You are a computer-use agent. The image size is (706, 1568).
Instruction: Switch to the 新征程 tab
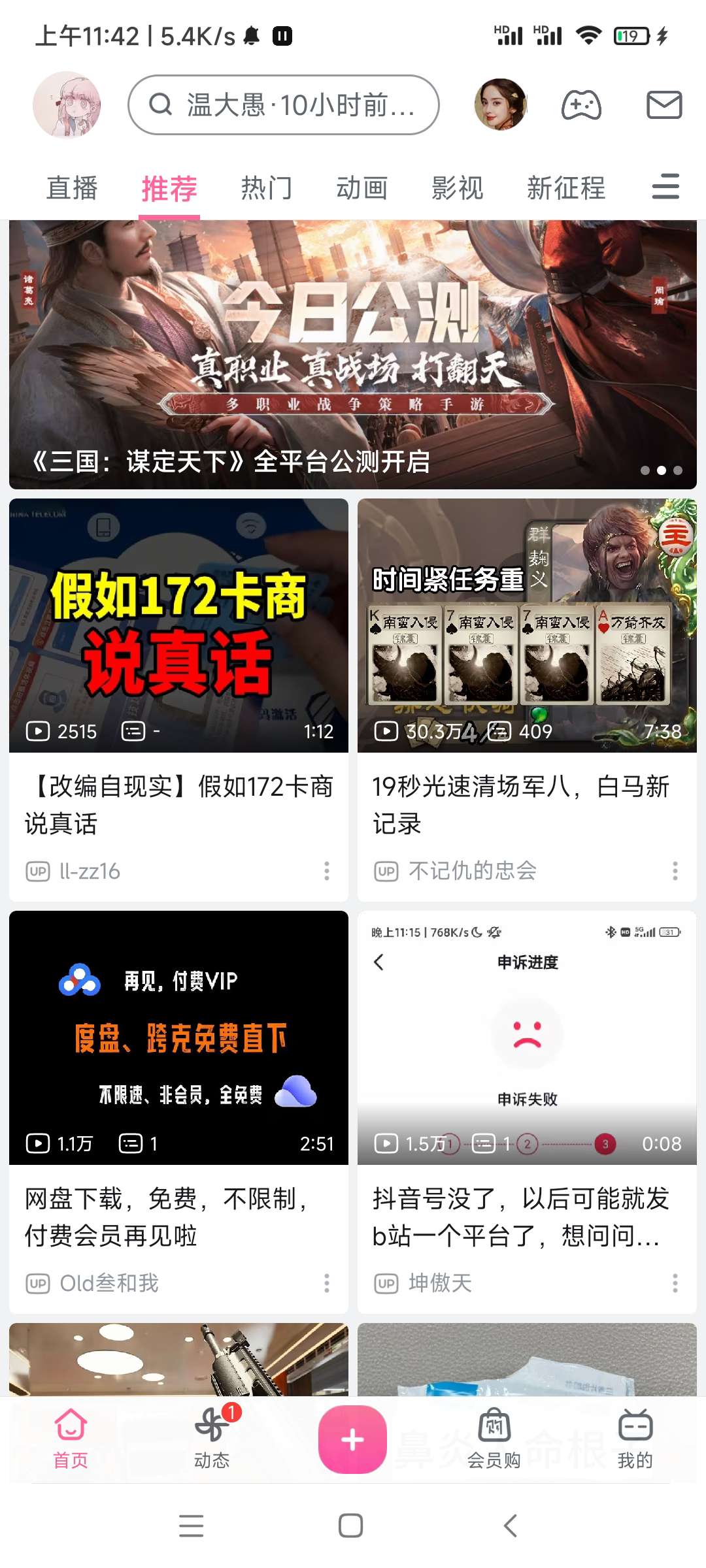coord(566,188)
